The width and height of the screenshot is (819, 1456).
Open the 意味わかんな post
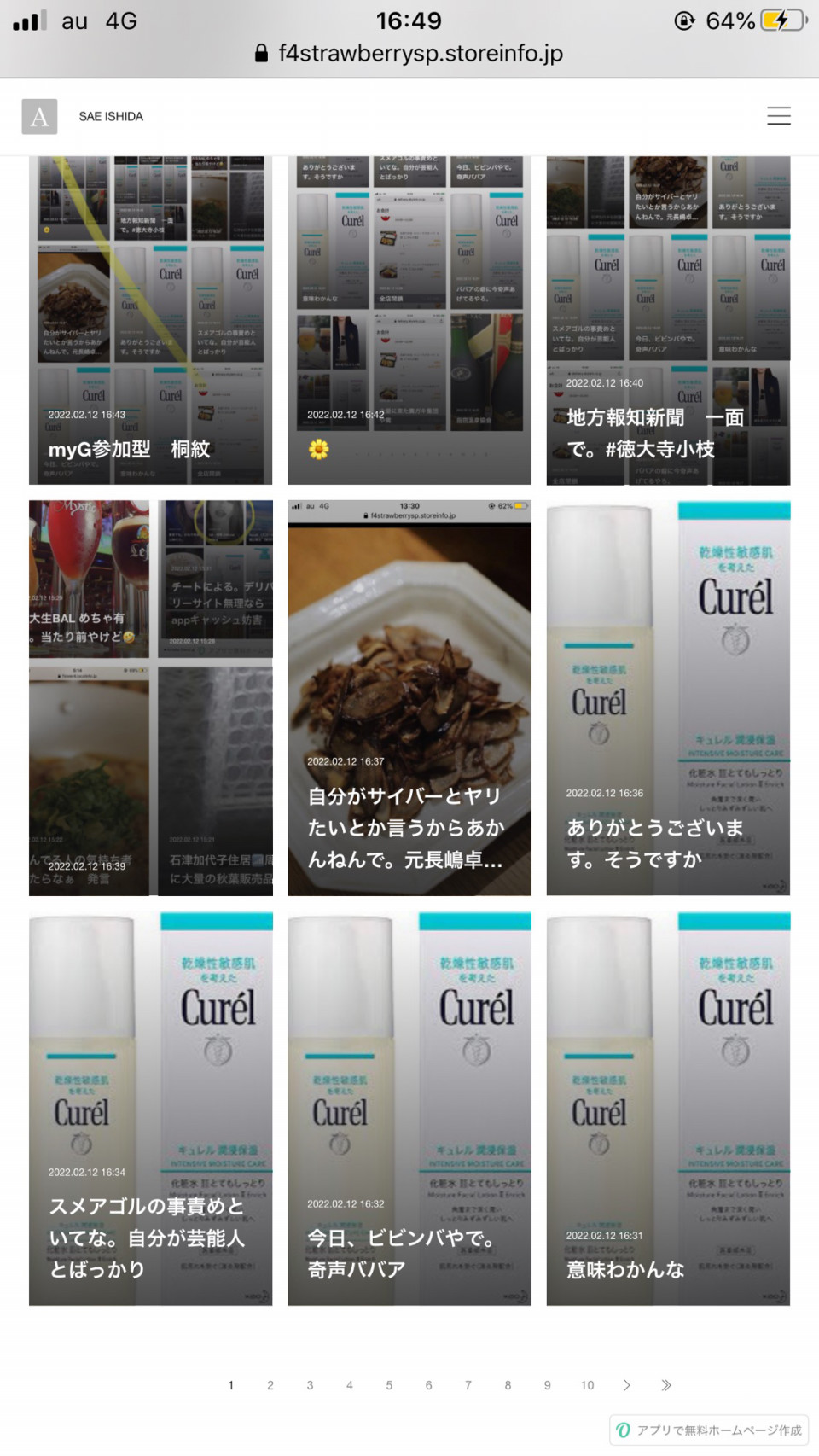coord(668,1108)
